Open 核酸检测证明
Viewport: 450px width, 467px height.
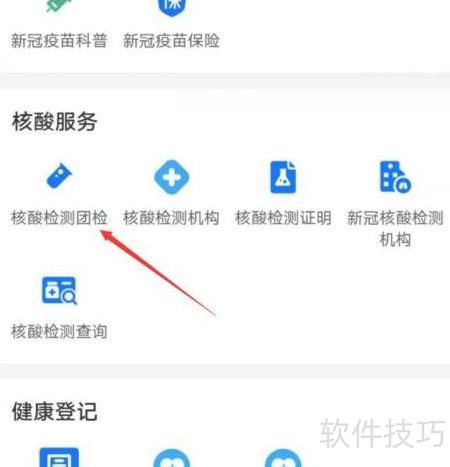point(283,194)
